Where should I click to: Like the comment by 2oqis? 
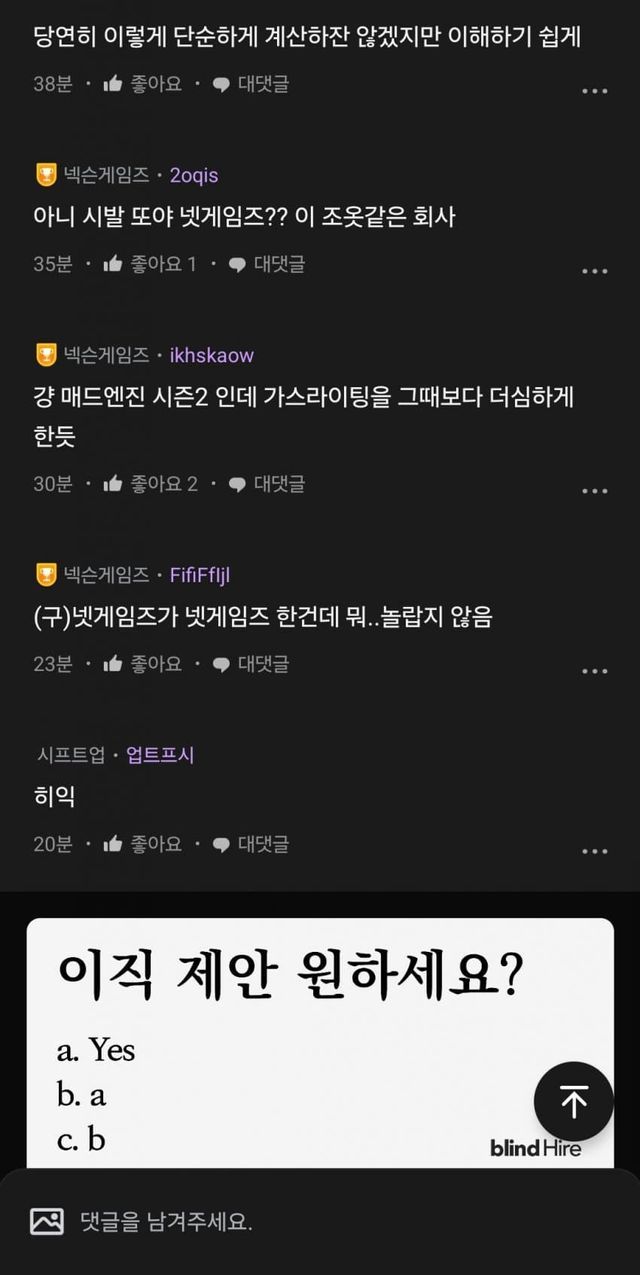[x=149, y=264]
